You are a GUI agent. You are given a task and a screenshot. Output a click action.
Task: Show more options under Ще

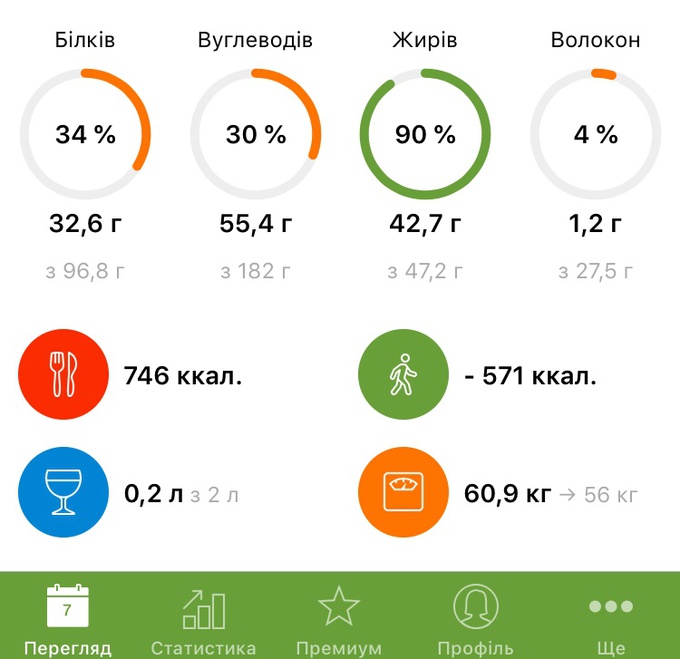(611, 618)
